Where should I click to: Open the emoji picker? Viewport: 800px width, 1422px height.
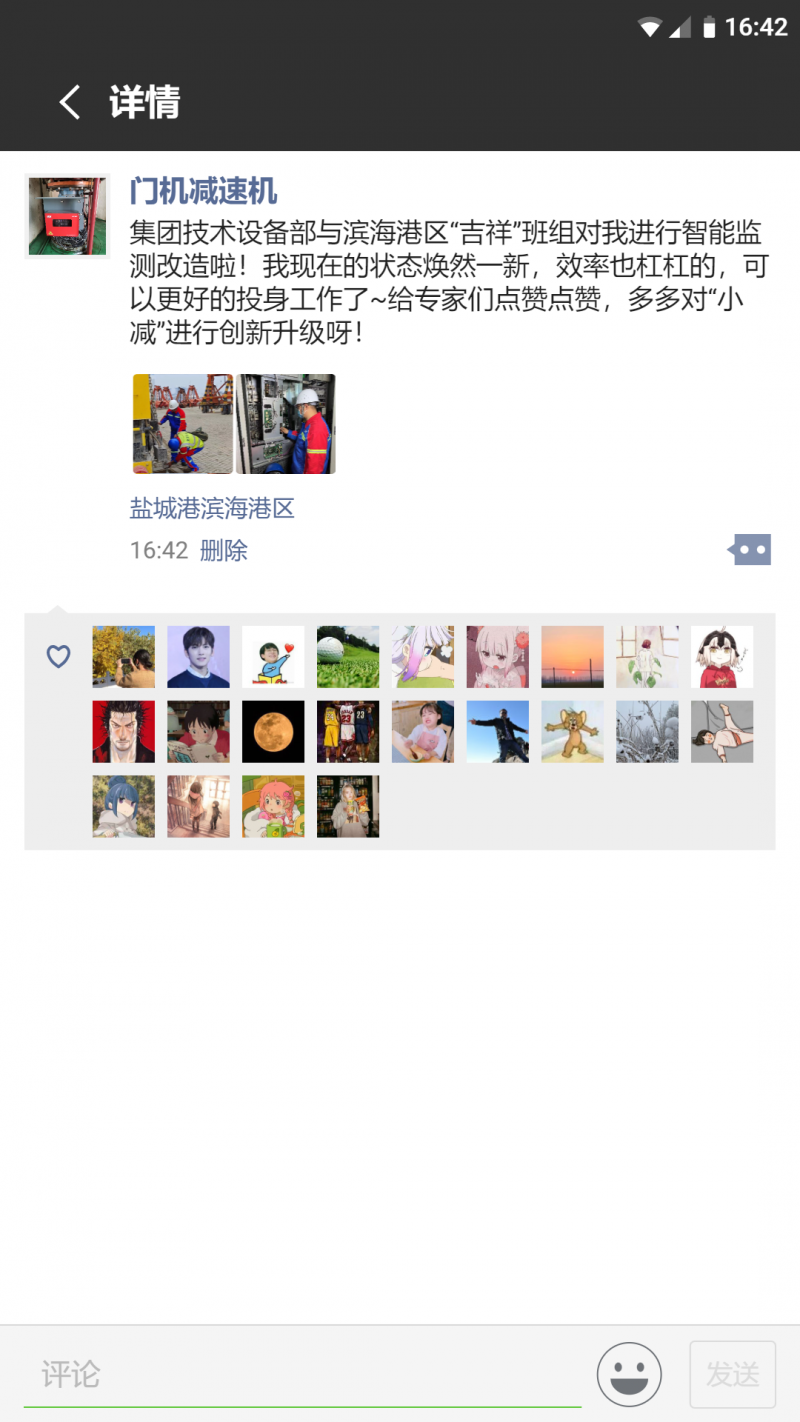[x=629, y=1374]
